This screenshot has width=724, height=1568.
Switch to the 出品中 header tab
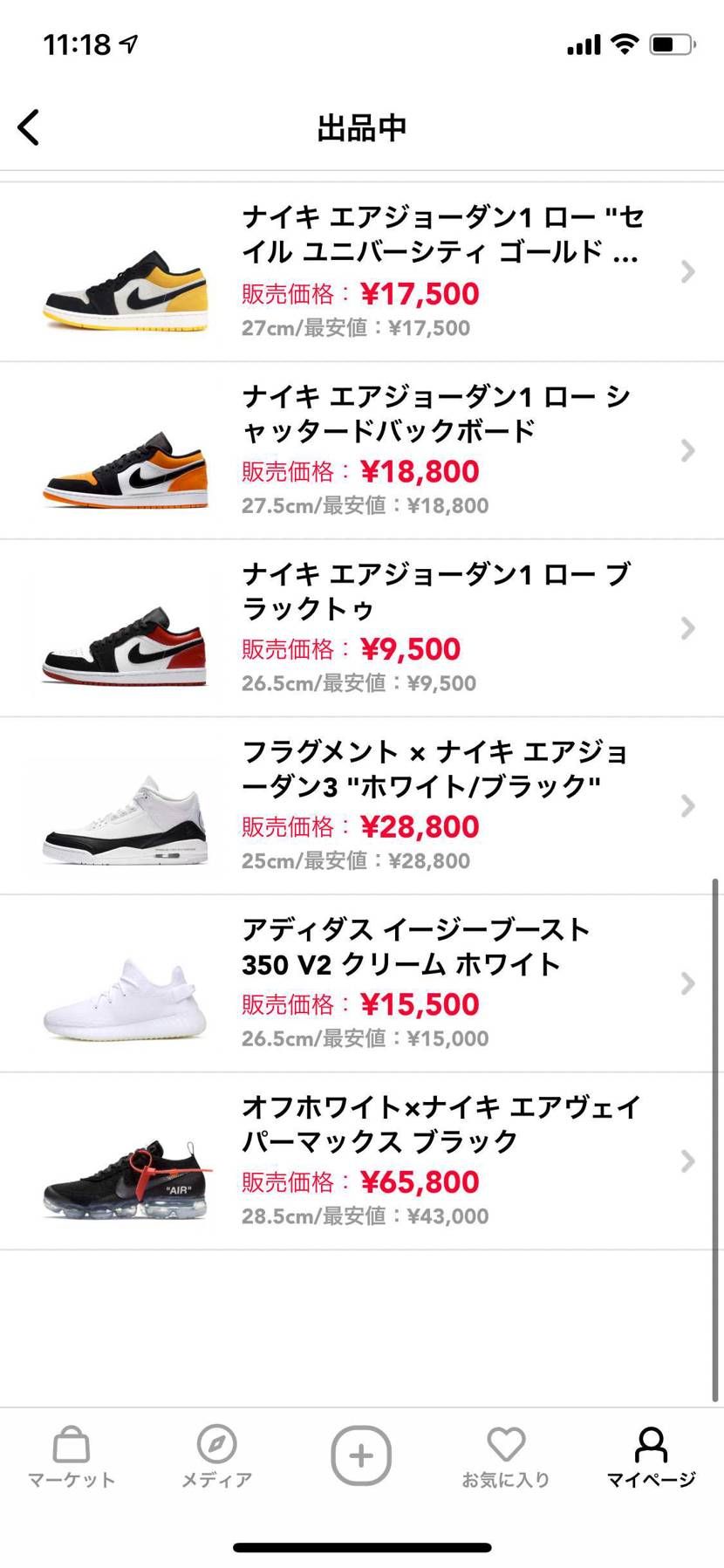point(361,127)
